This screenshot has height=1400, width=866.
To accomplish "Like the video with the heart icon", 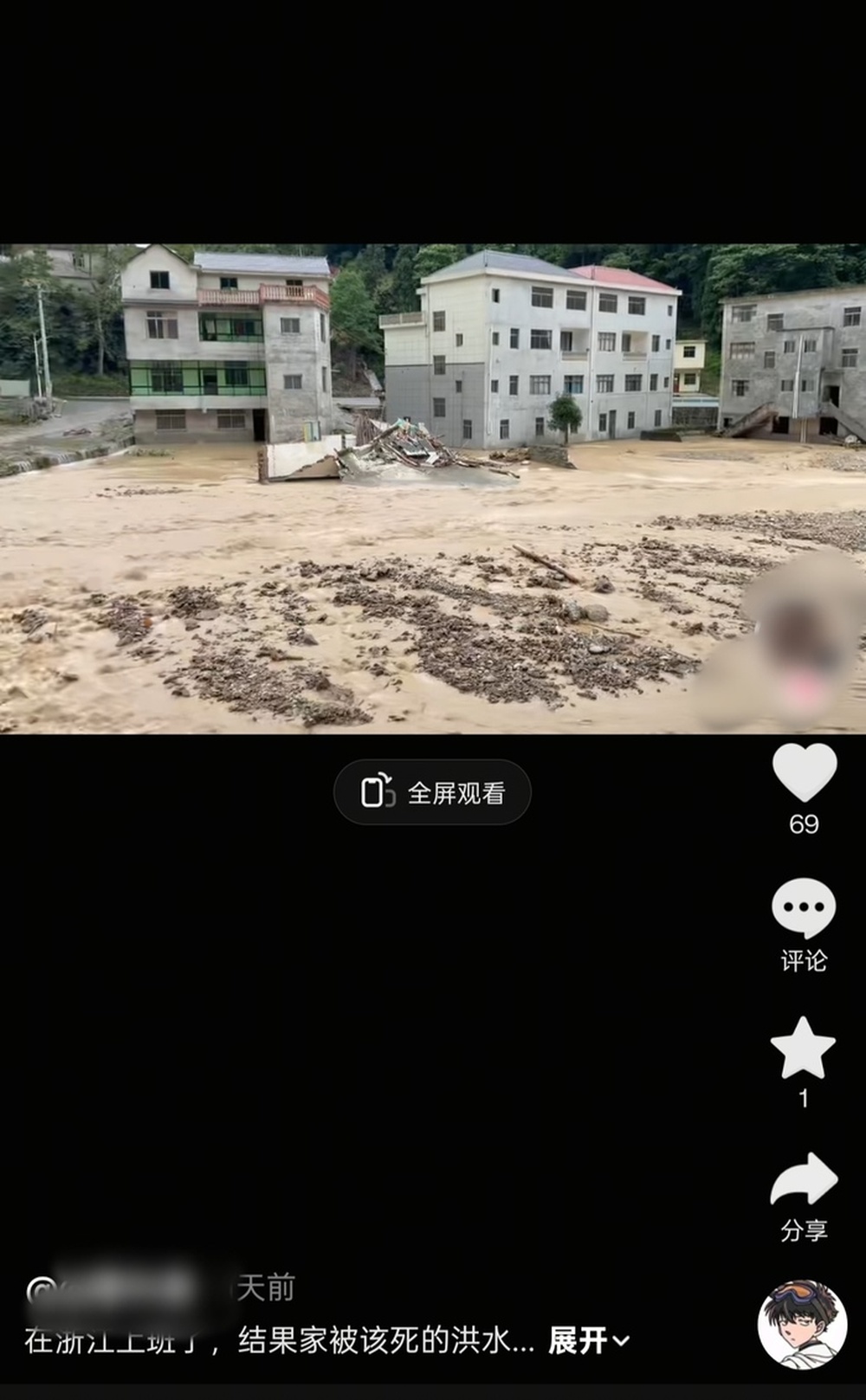I will 805,772.
